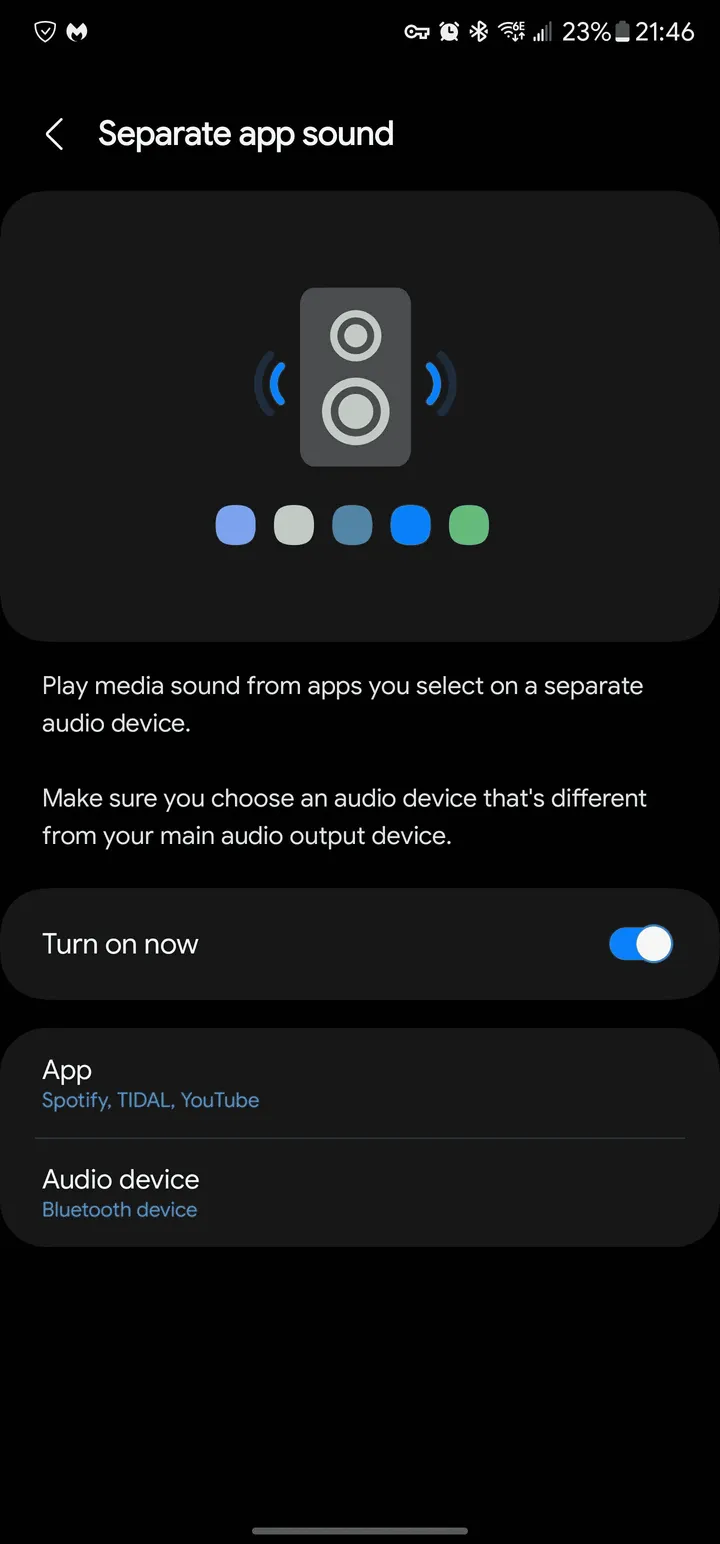Go back from Separate app sound
The width and height of the screenshot is (720, 1544).
tap(55, 134)
